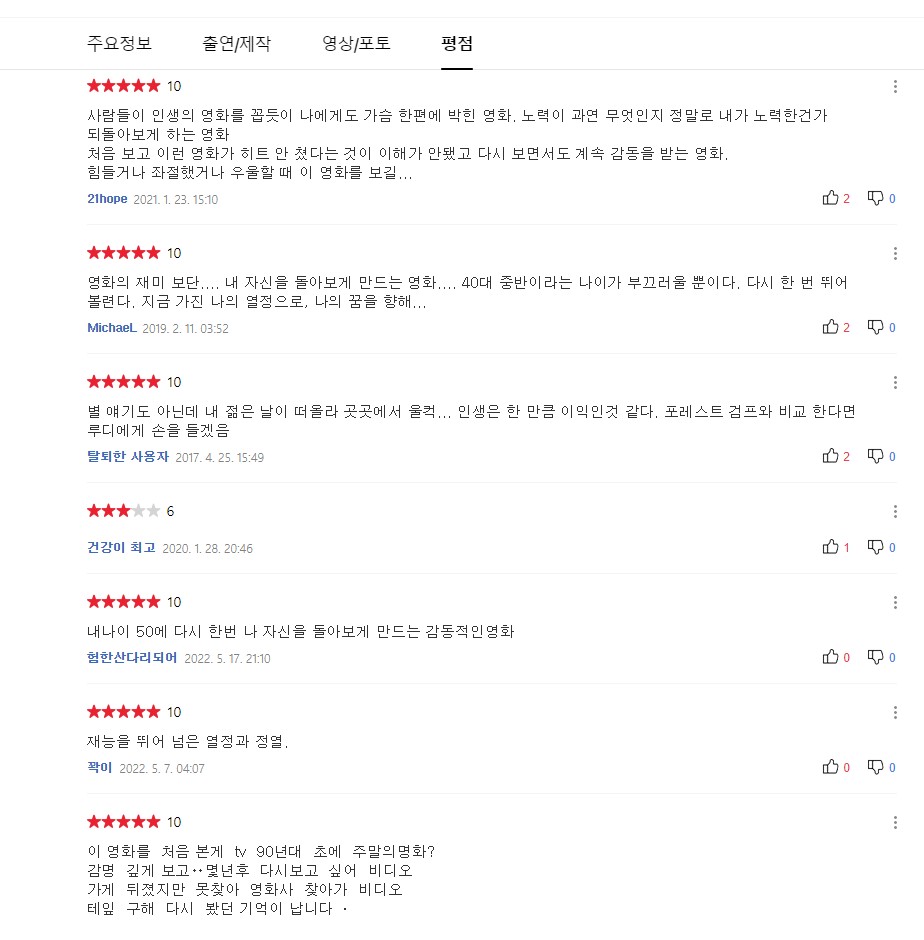Image resolution: width=924 pixels, height=940 pixels.
Task: Open 21hope's user profile
Action: tap(107, 199)
